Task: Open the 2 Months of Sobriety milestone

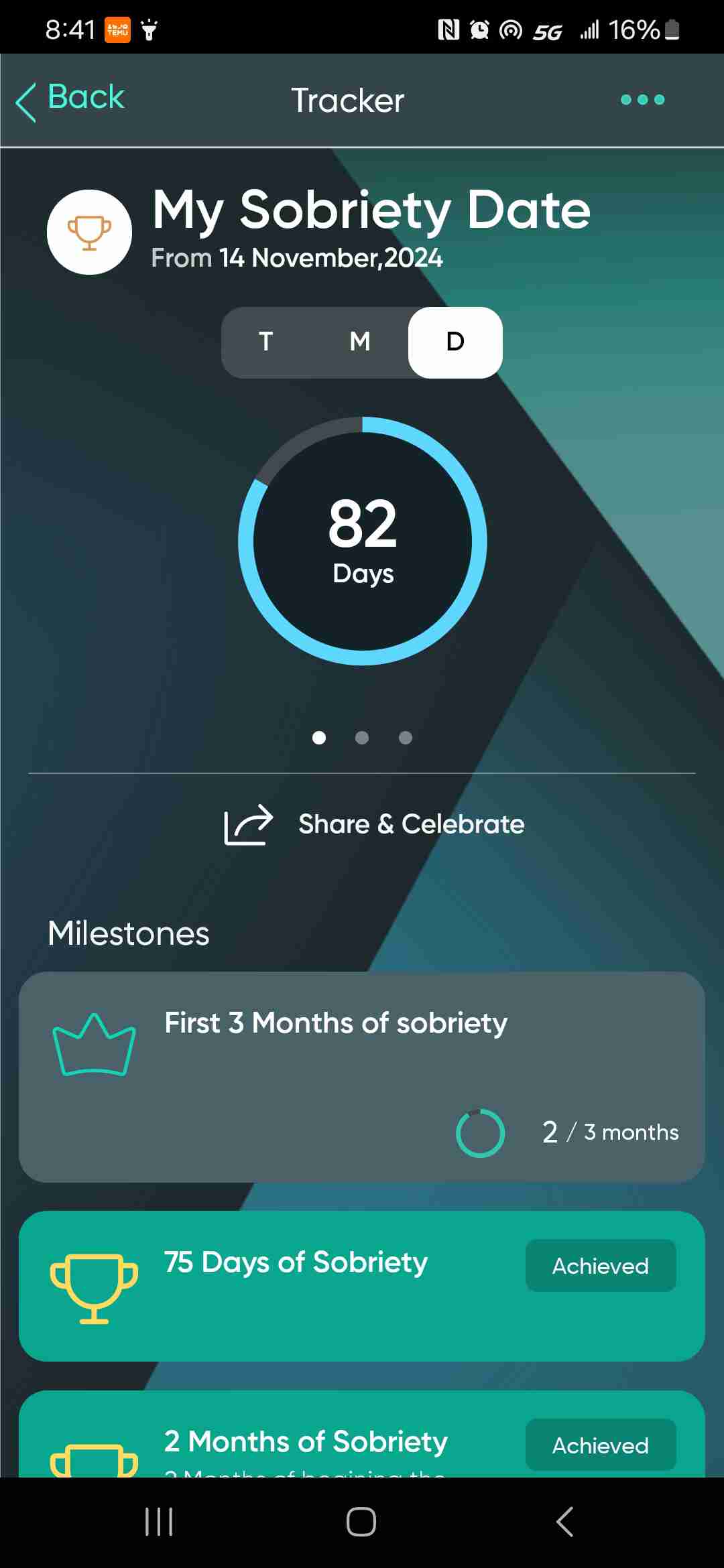Action: (x=306, y=1442)
